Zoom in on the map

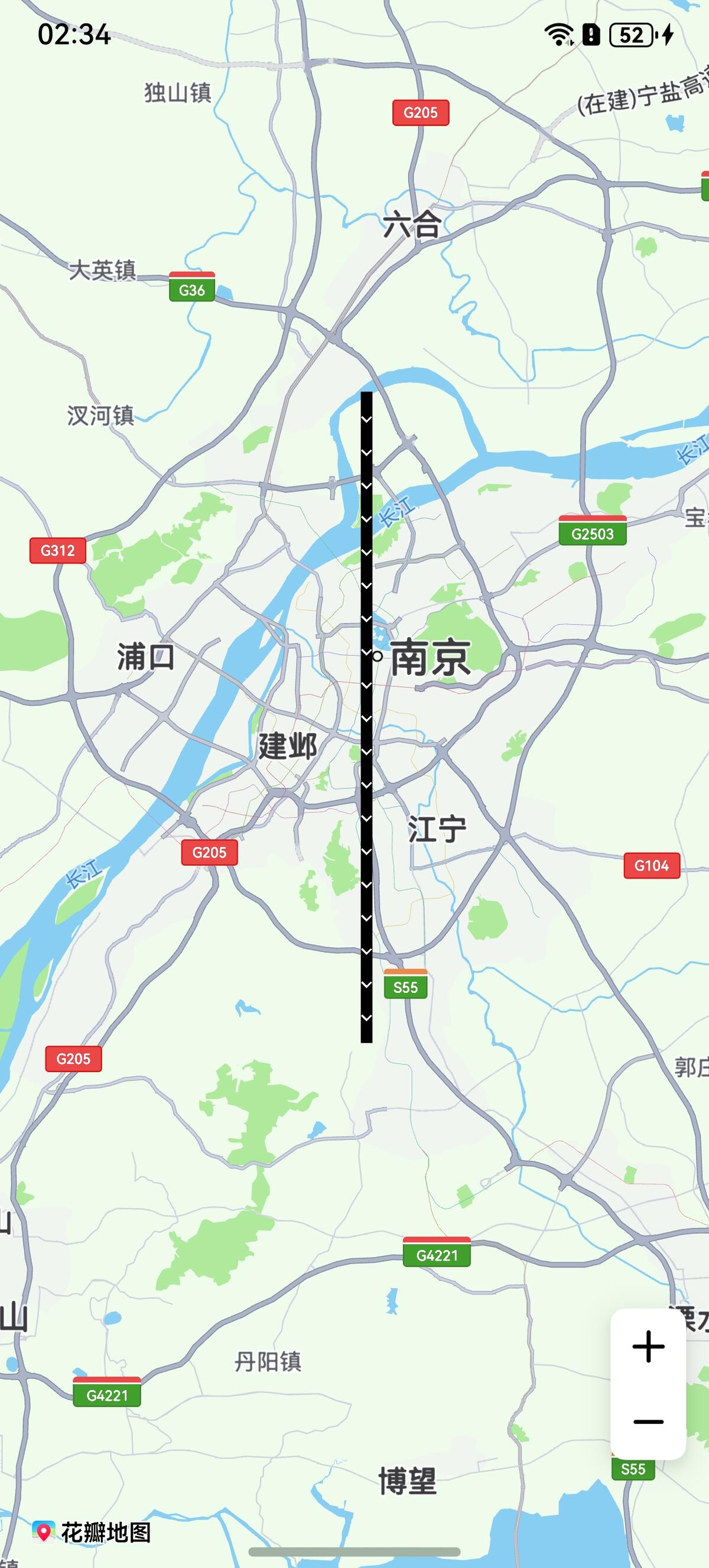[x=648, y=1346]
